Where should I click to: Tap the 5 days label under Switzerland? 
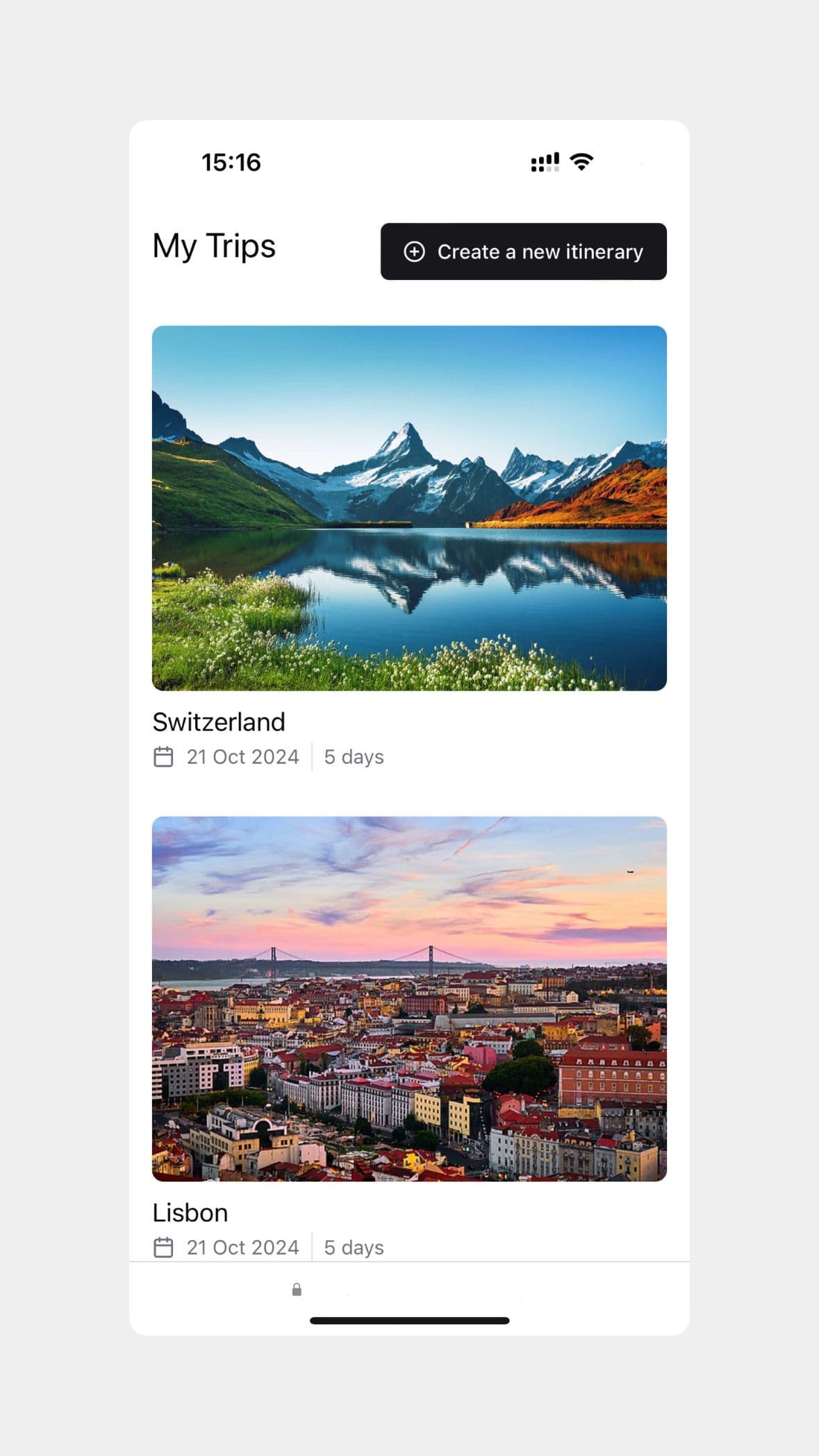coord(354,756)
